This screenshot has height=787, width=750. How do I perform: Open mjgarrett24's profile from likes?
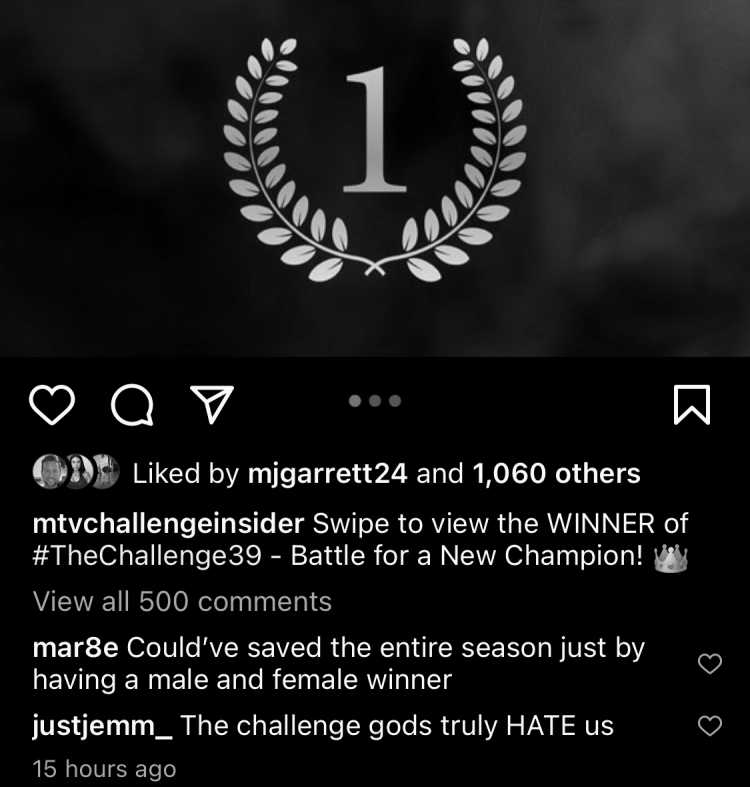[x=326, y=473]
